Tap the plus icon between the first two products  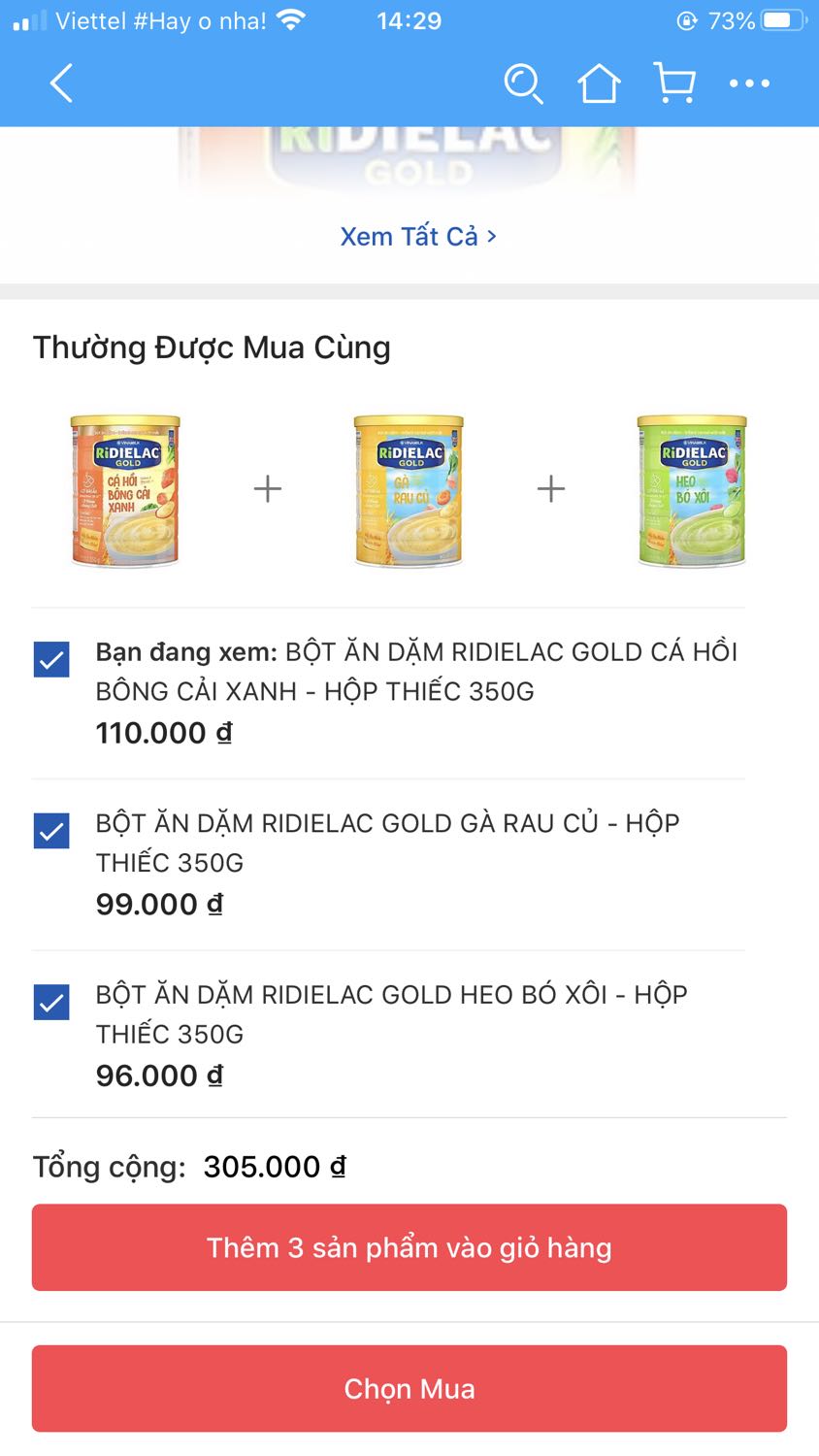tap(268, 488)
